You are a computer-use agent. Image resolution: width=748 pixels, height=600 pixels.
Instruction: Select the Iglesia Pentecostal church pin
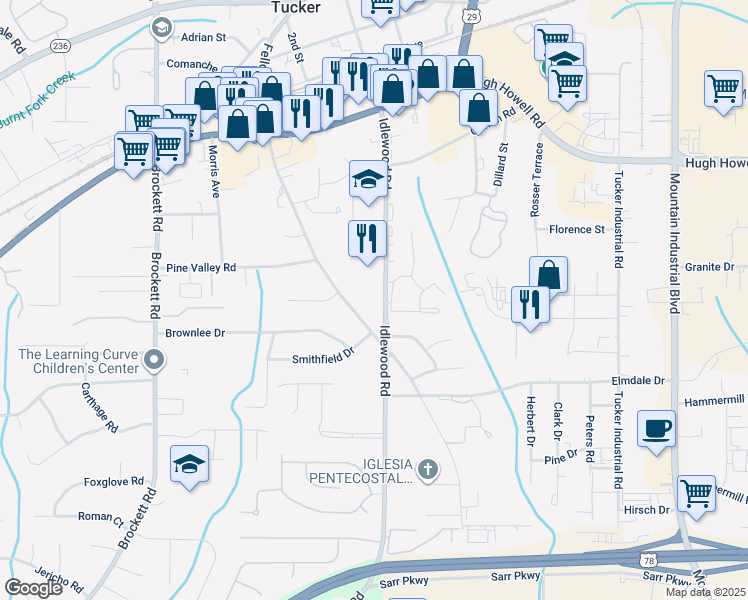point(428,468)
